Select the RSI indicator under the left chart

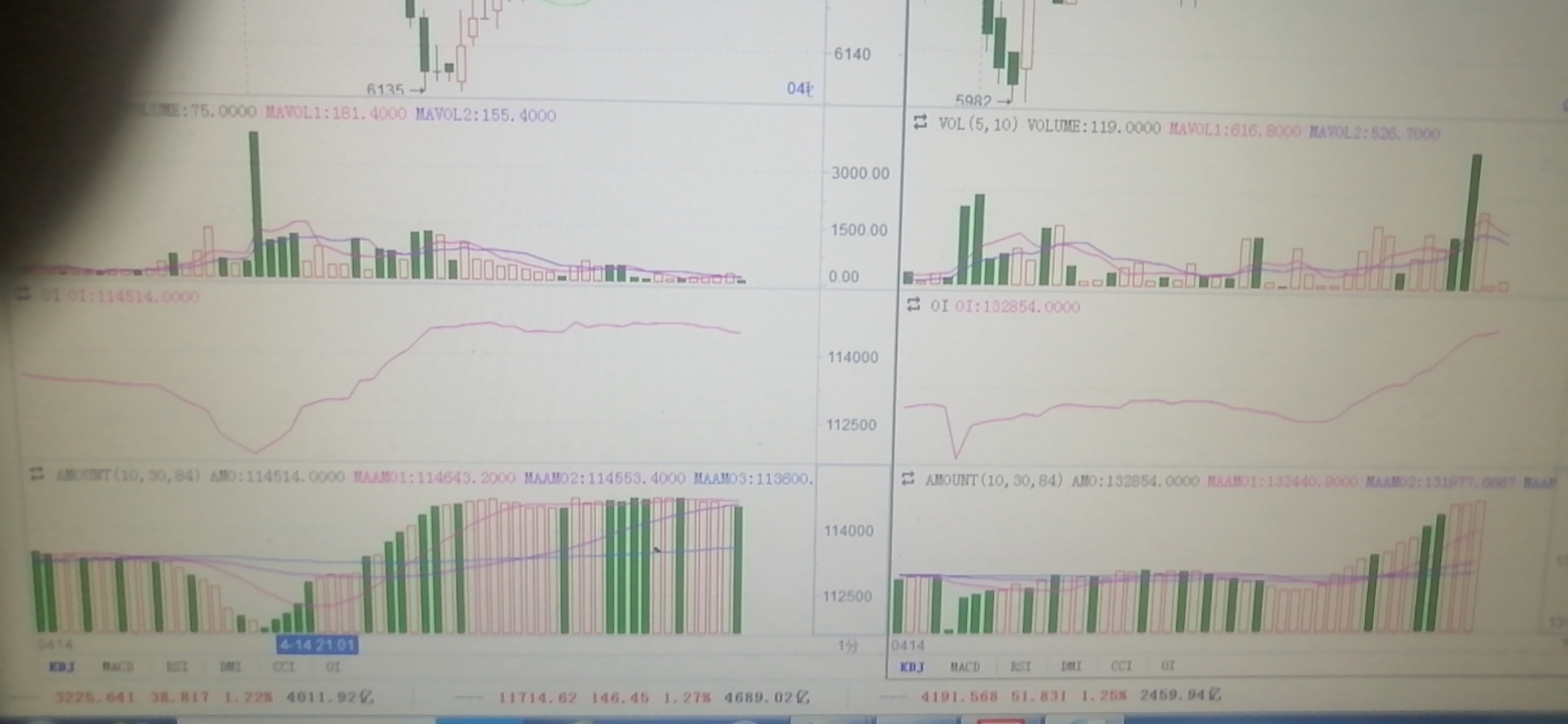[x=177, y=666]
